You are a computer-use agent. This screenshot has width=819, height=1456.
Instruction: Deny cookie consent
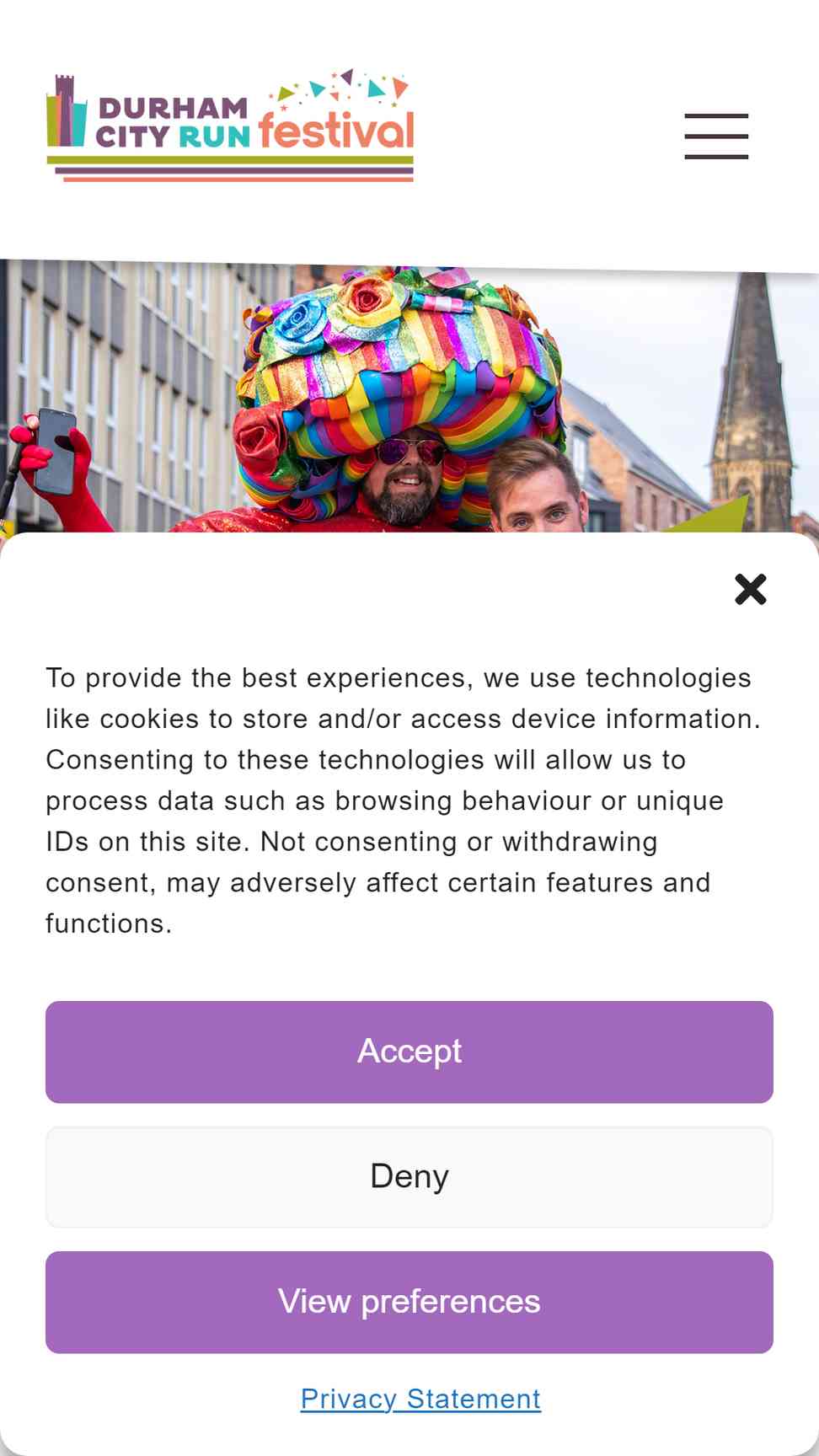(409, 1176)
